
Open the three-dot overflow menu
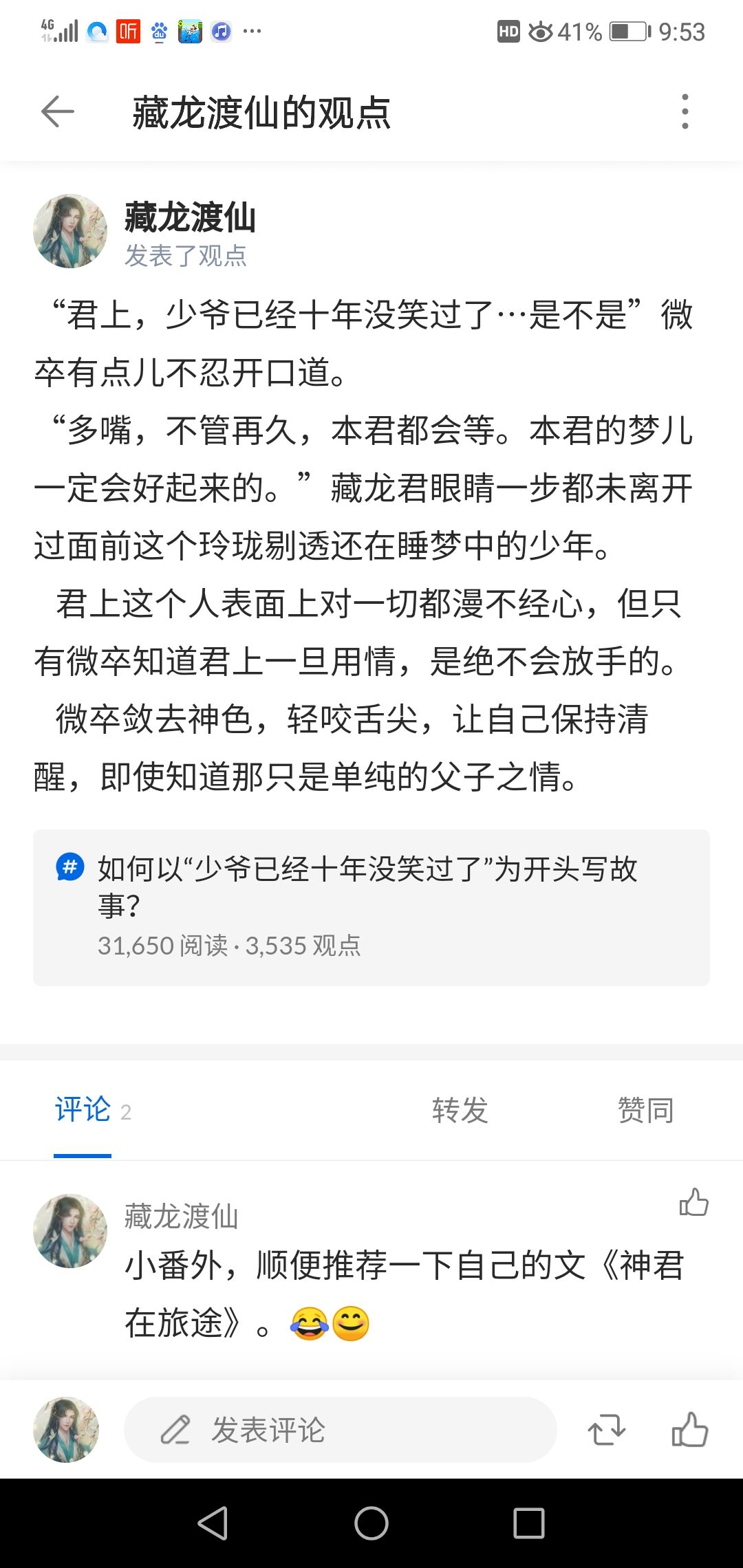click(x=685, y=111)
